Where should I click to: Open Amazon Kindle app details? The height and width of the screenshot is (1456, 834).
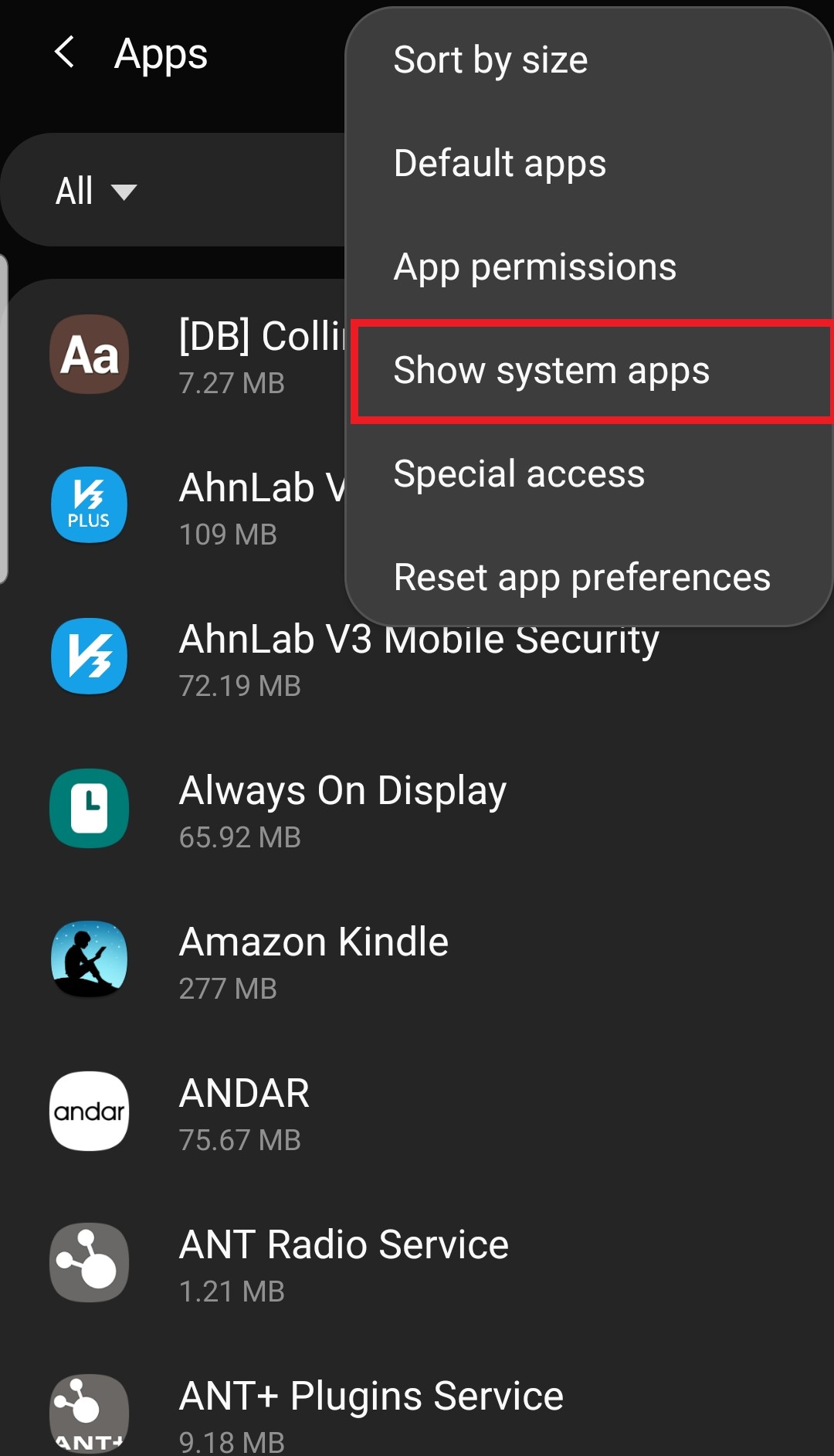click(417, 961)
